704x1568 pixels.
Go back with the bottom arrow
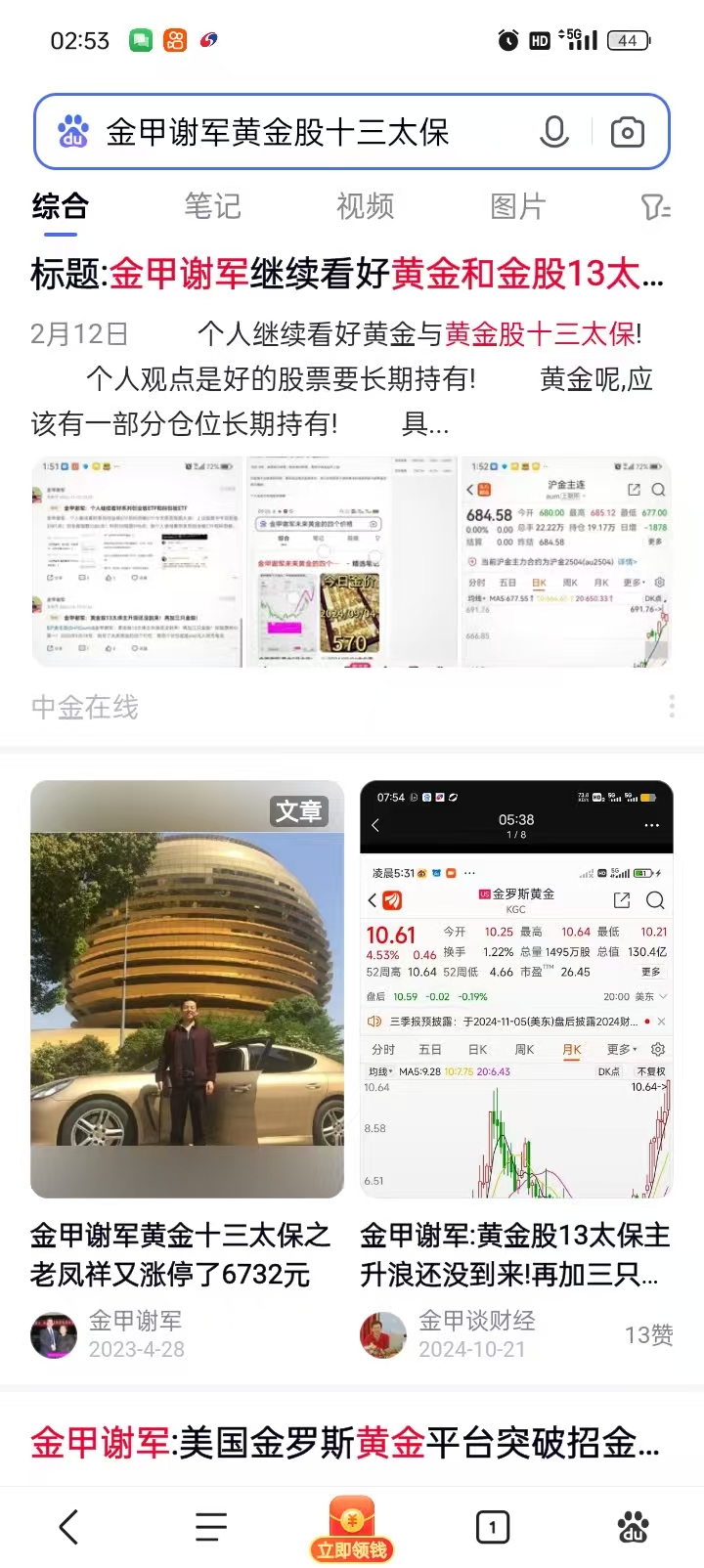[68, 1526]
